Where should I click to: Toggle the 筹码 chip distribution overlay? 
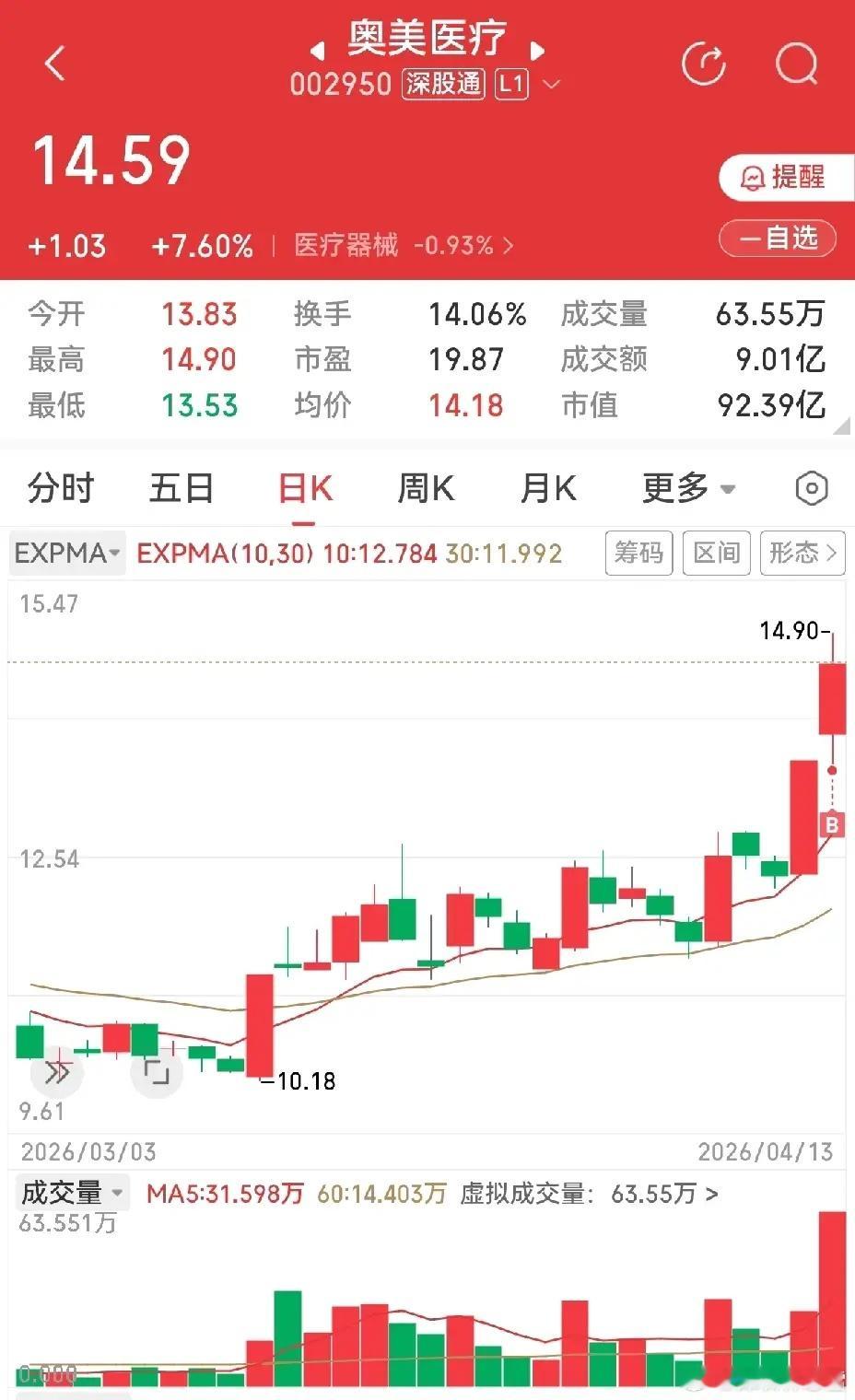point(638,554)
